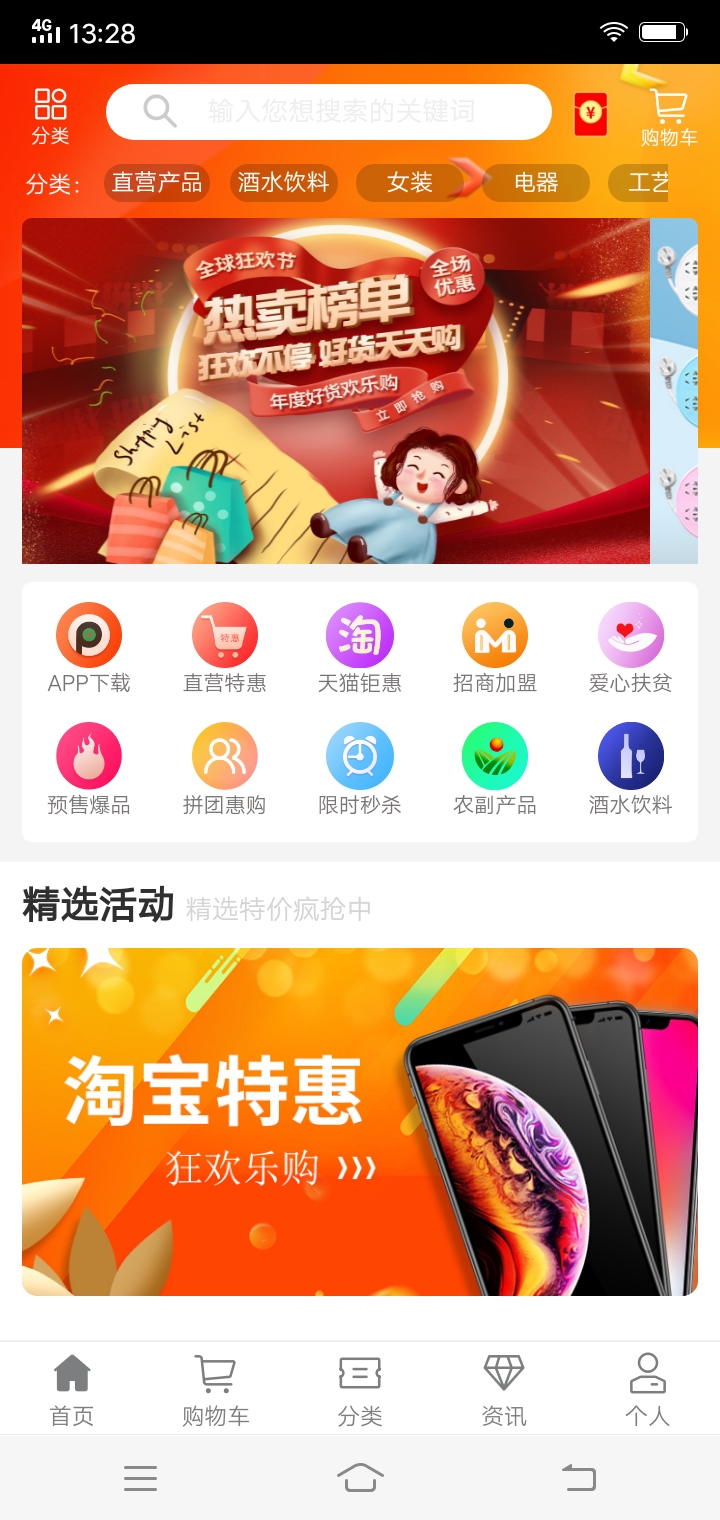Select the 直营产品 category chip
This screenshot has height=1520, width=720.
point(157,183)
